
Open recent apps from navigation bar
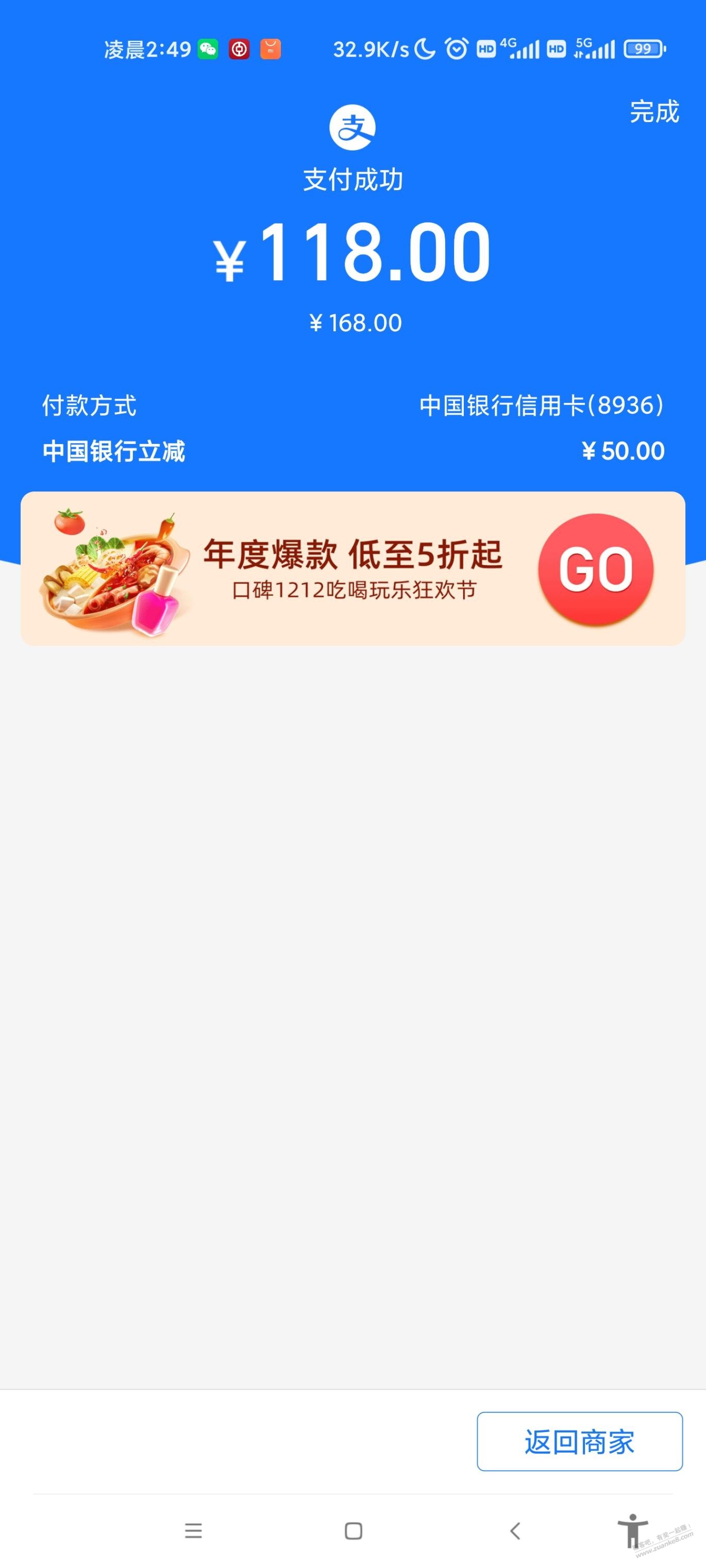[x=193, y=1530]
